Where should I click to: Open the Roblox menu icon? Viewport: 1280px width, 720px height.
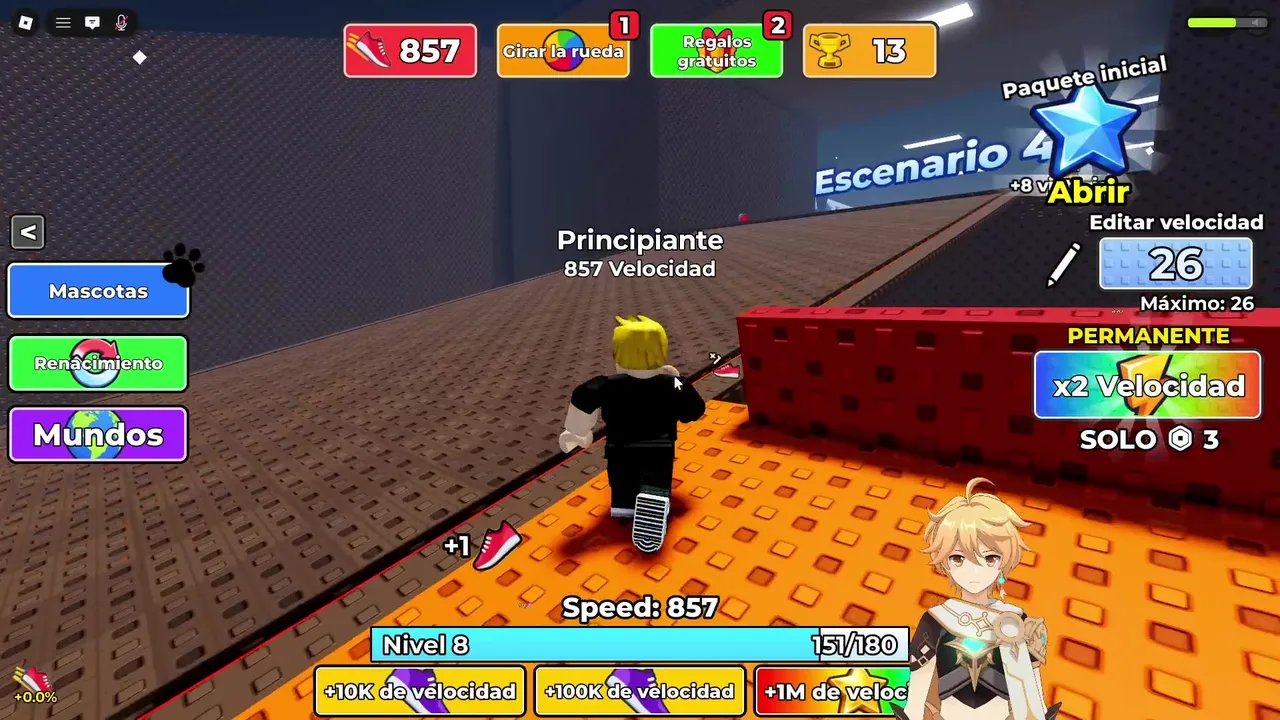pyautogui.click(x=26, y=22)
